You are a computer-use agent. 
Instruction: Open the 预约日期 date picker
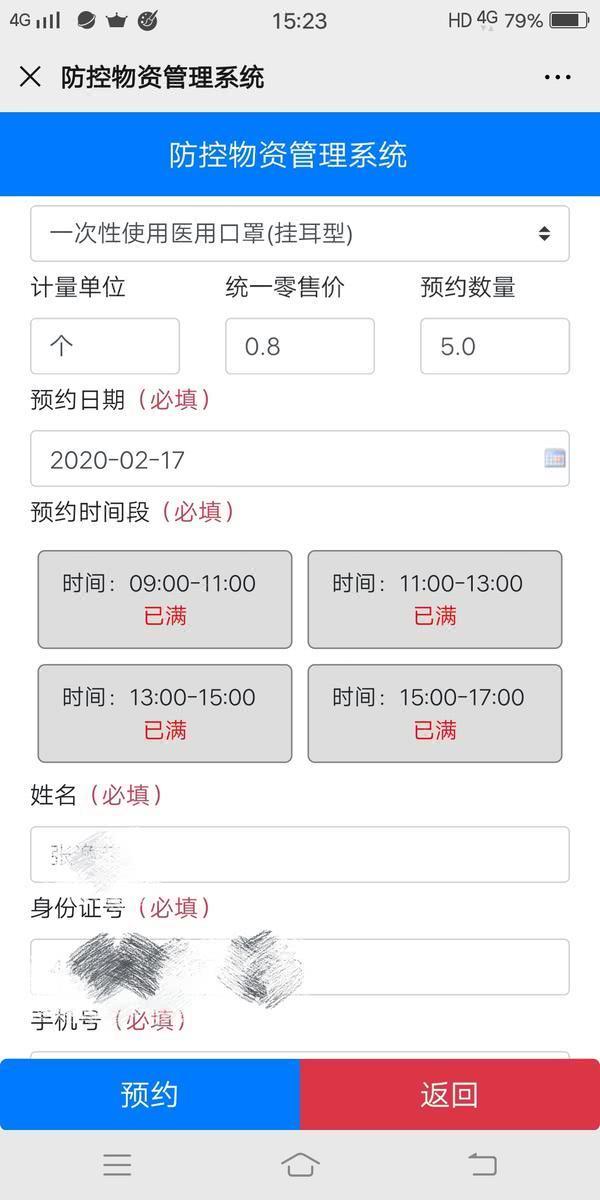(300, 459)
